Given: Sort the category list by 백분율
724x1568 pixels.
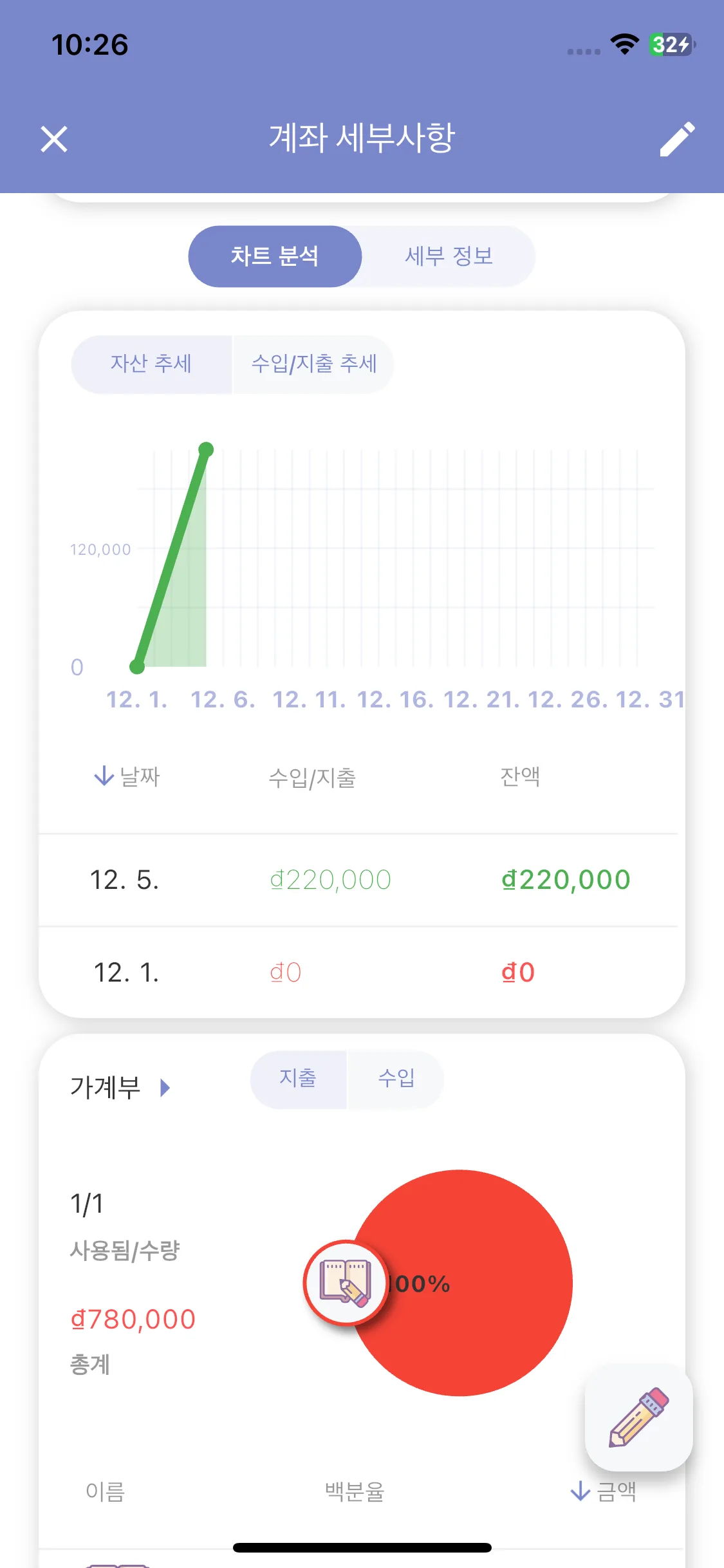Looking at the screenshot, I should [355, 1491].
